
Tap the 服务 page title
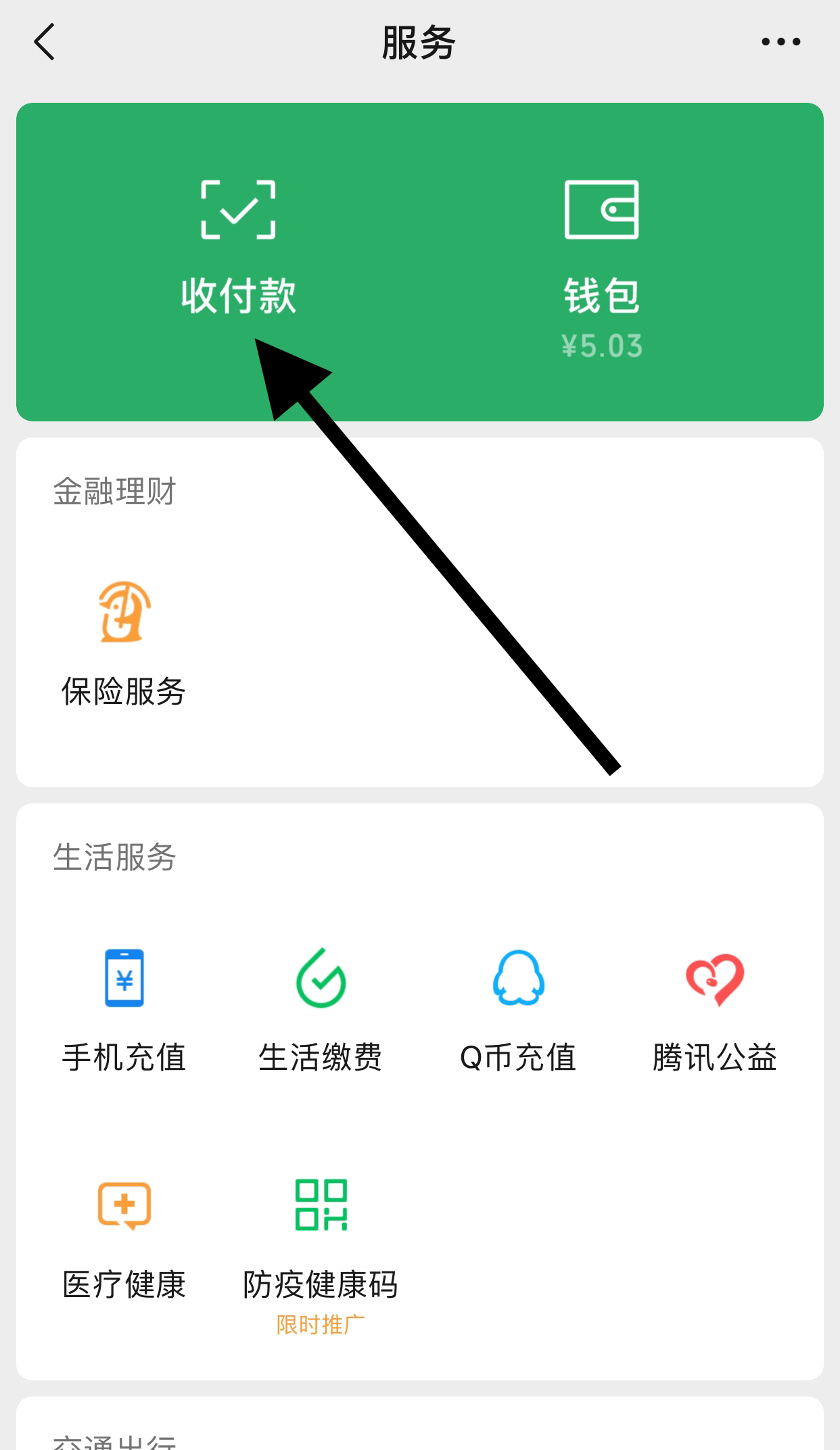(419, 41)
